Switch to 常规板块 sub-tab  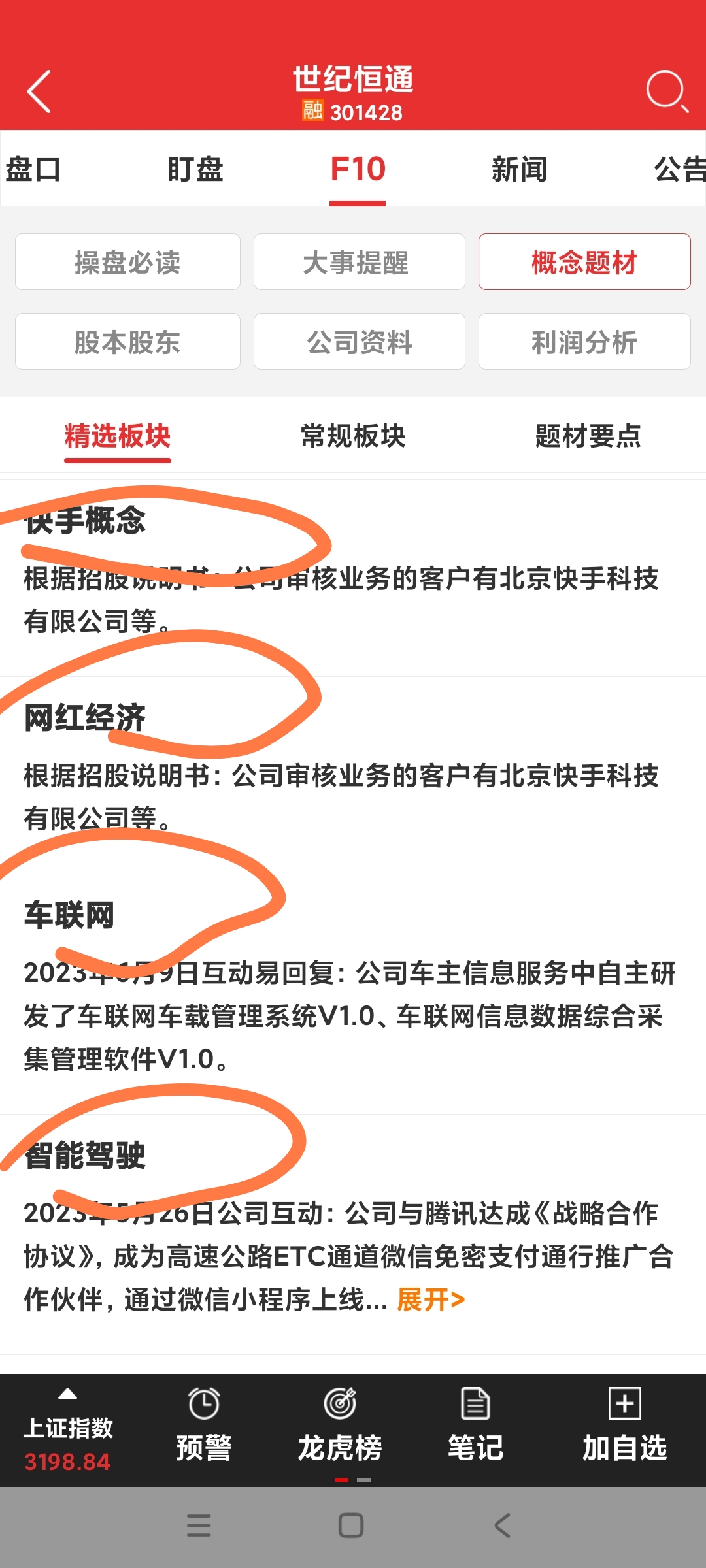pos(353,436)
